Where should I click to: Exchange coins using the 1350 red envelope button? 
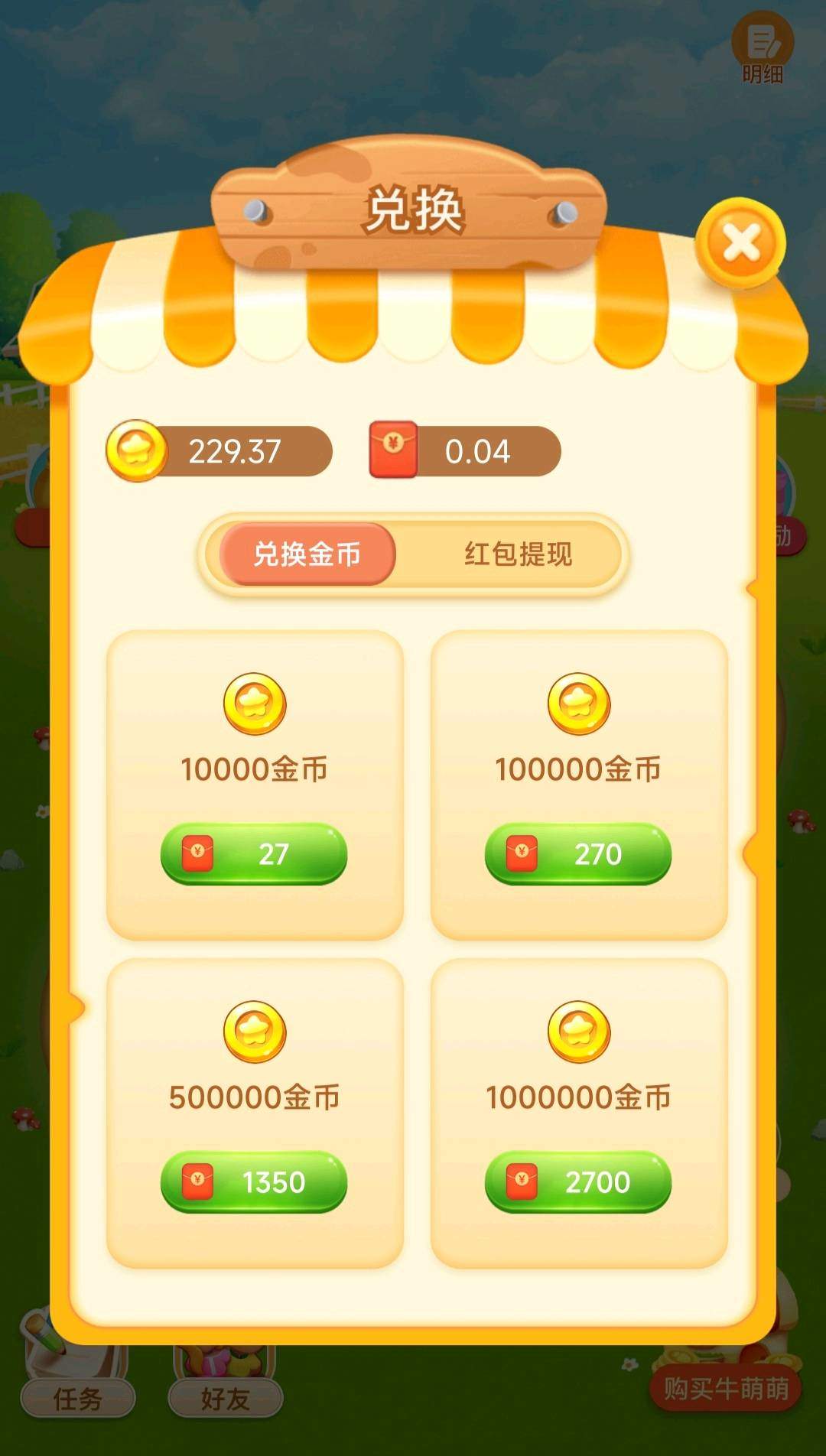255,1181
